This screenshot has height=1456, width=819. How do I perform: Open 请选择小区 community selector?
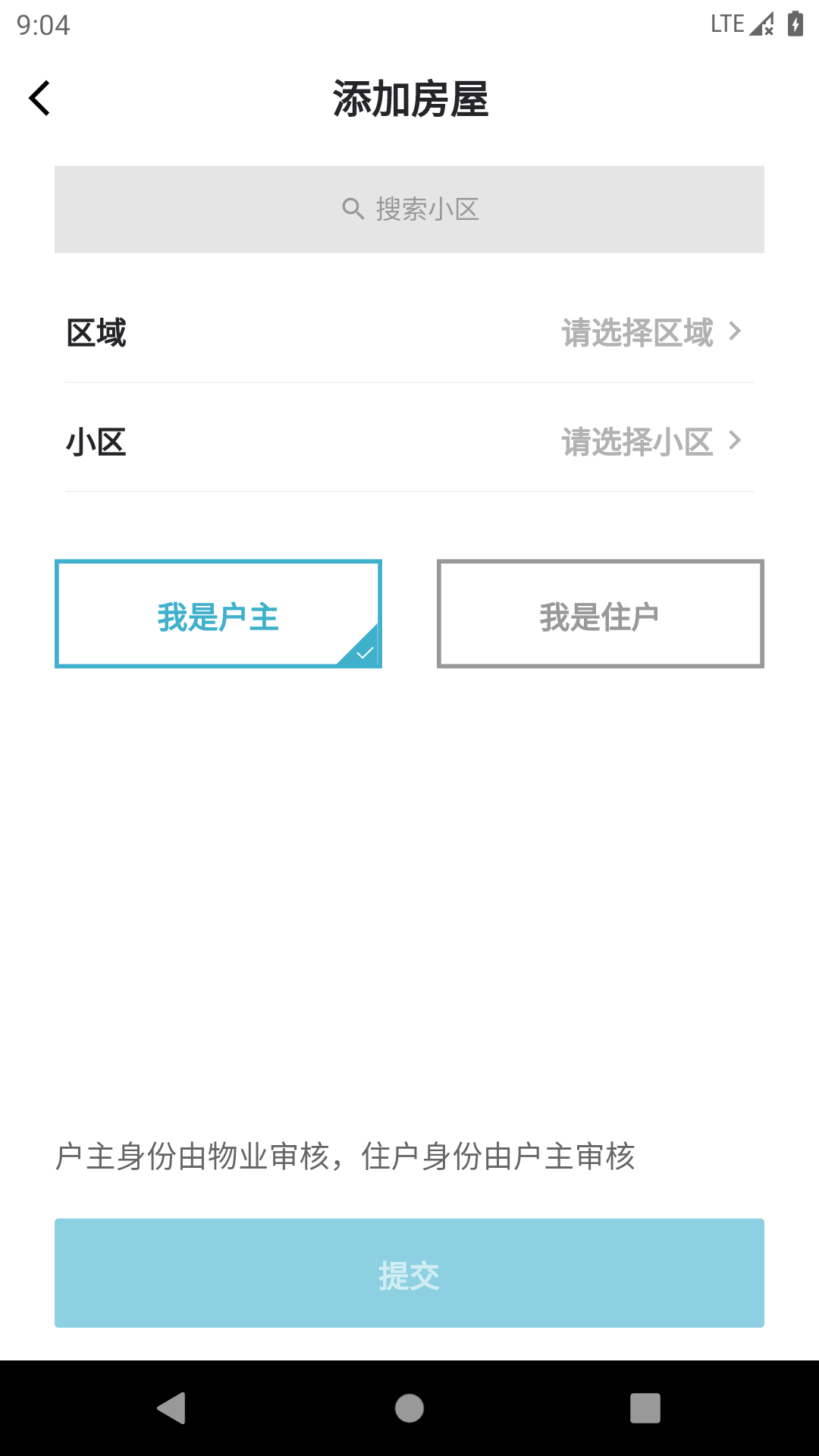(x=637, y=441)
